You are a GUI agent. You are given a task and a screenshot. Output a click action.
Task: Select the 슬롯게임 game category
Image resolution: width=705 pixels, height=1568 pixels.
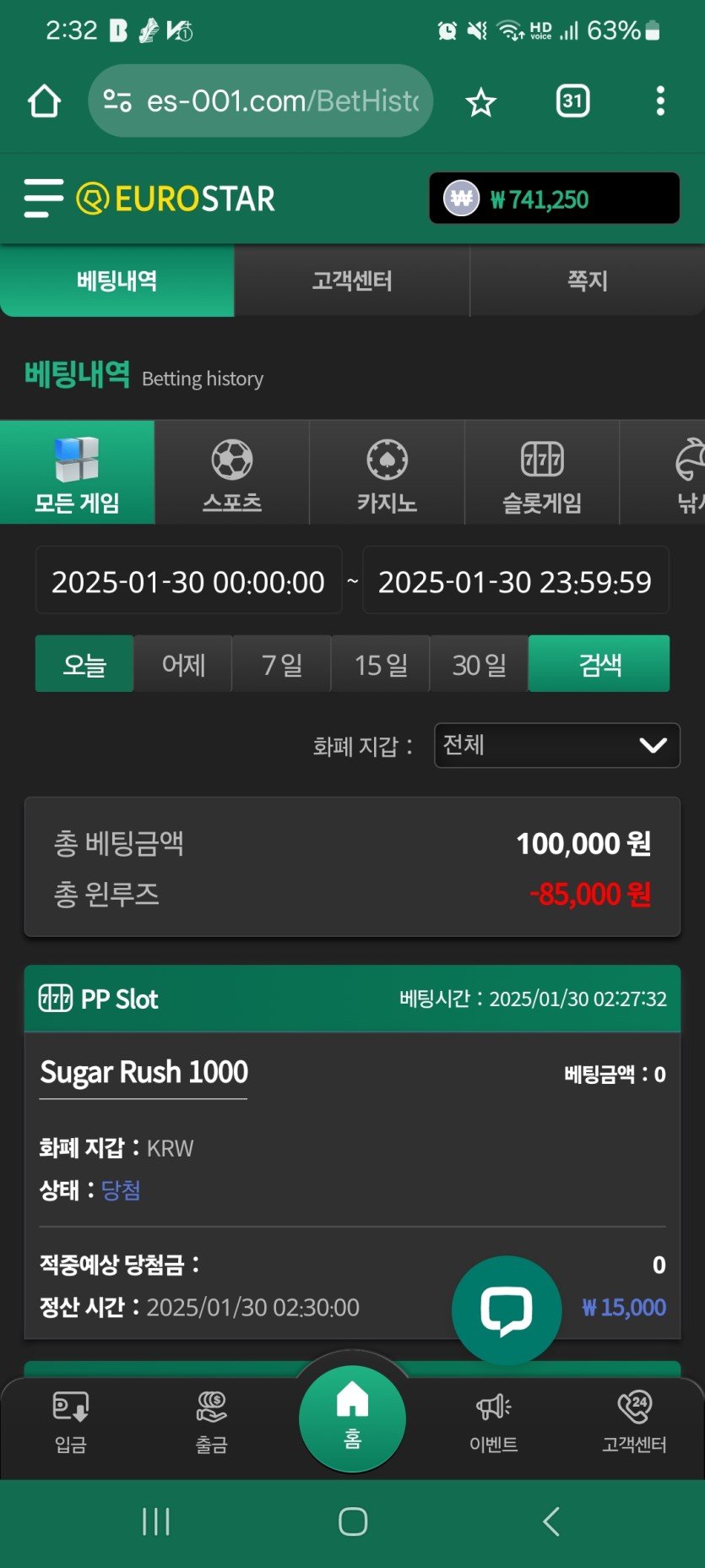point(541,474)
